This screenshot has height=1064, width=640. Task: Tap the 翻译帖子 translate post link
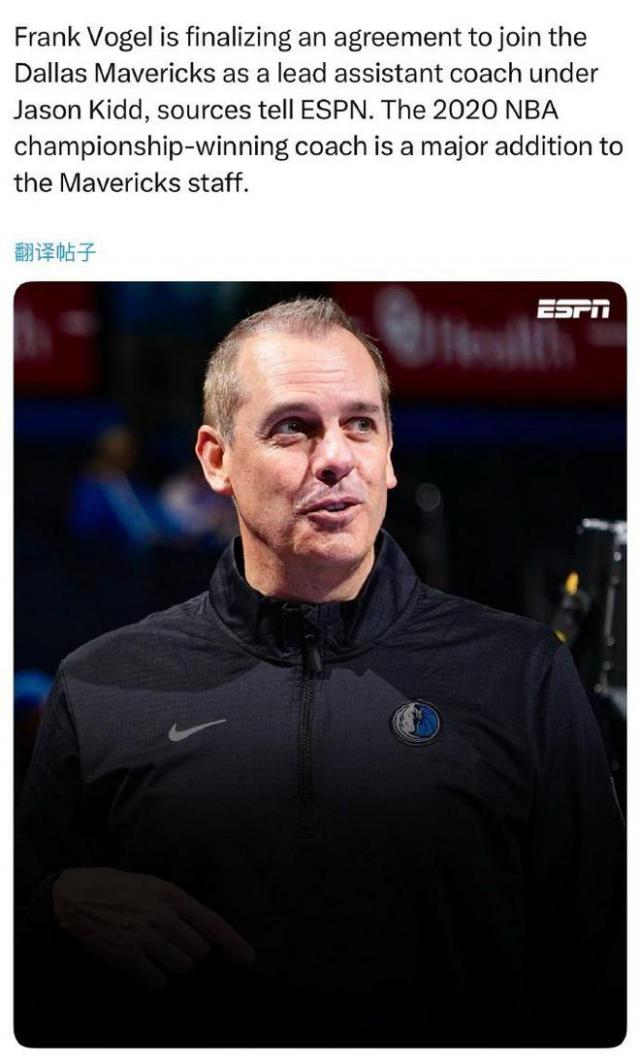pyautogui.click(x=55, y=252)
